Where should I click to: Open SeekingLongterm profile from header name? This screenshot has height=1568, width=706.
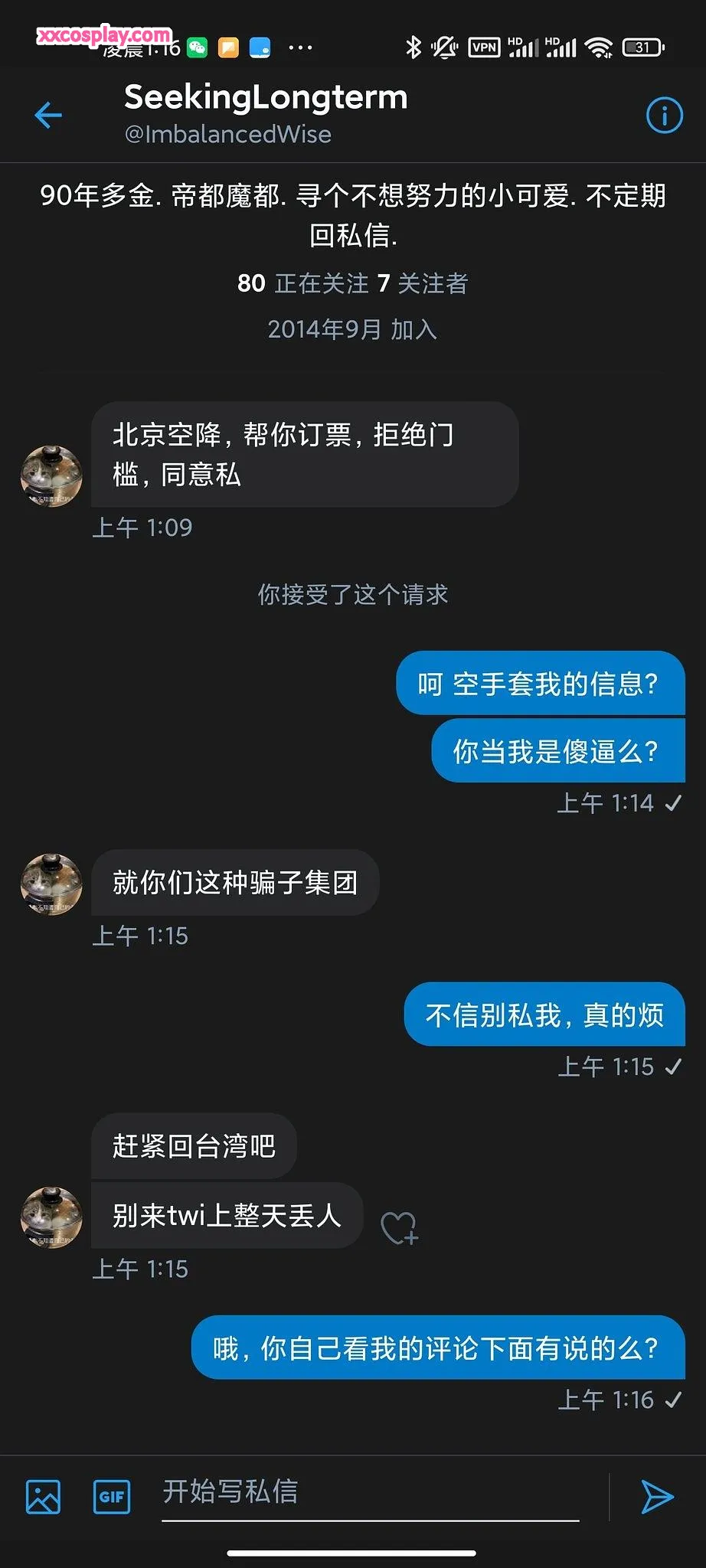point(266,98)
